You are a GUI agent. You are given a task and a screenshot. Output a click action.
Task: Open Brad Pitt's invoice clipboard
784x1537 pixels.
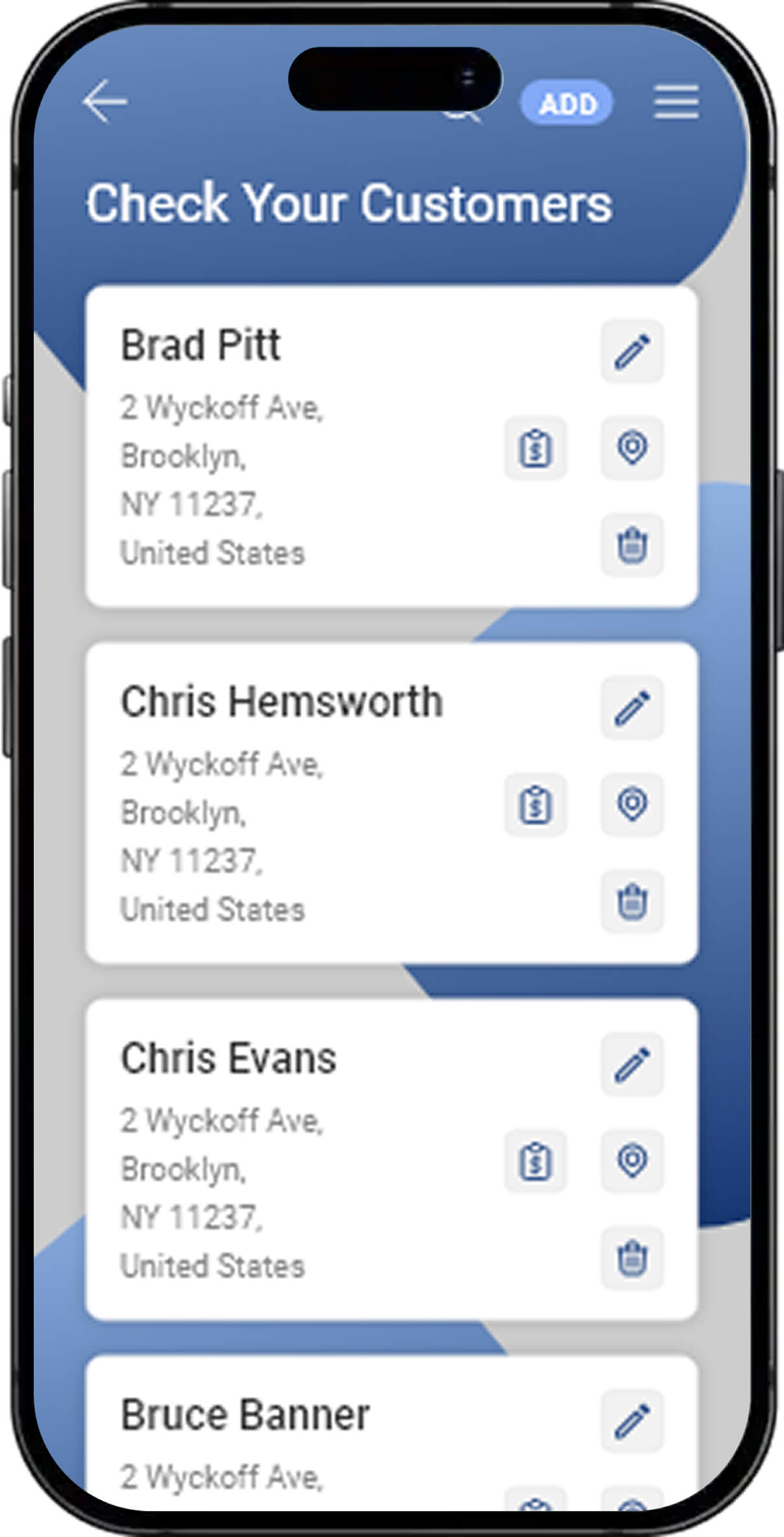(x=535, y=448)
